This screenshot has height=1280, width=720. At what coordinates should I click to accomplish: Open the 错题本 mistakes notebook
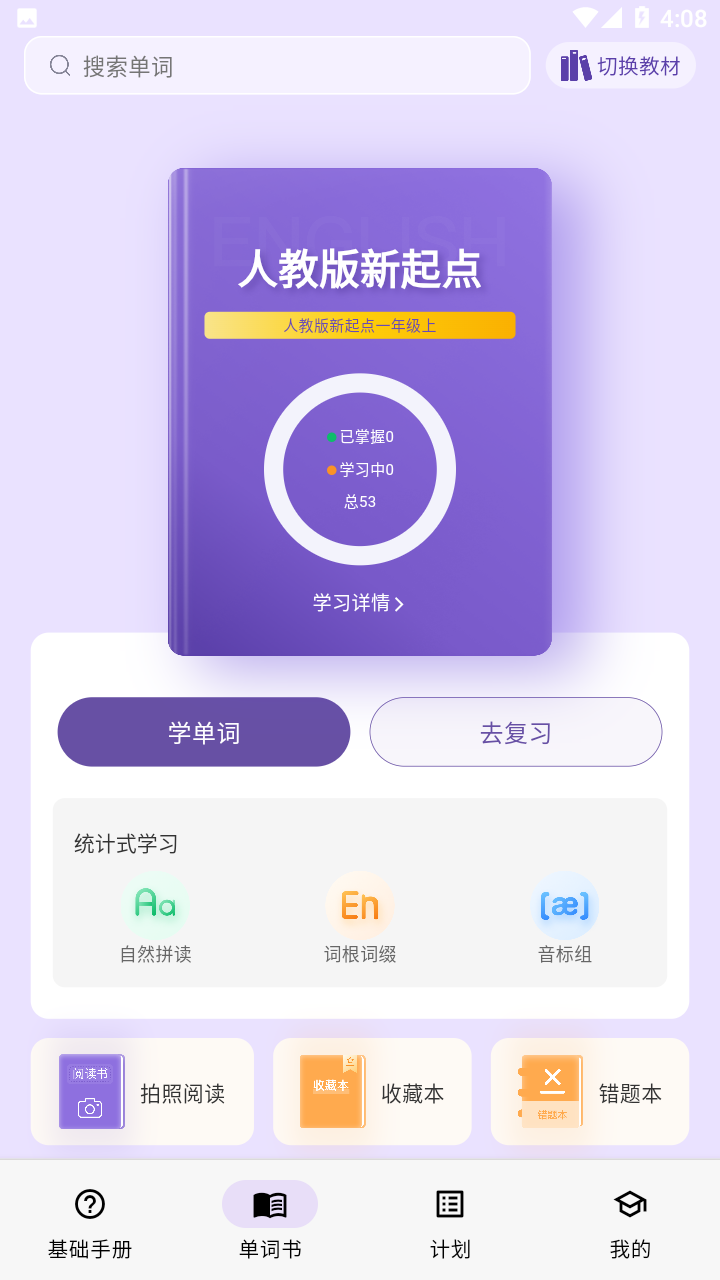(x=590, y=1092)
